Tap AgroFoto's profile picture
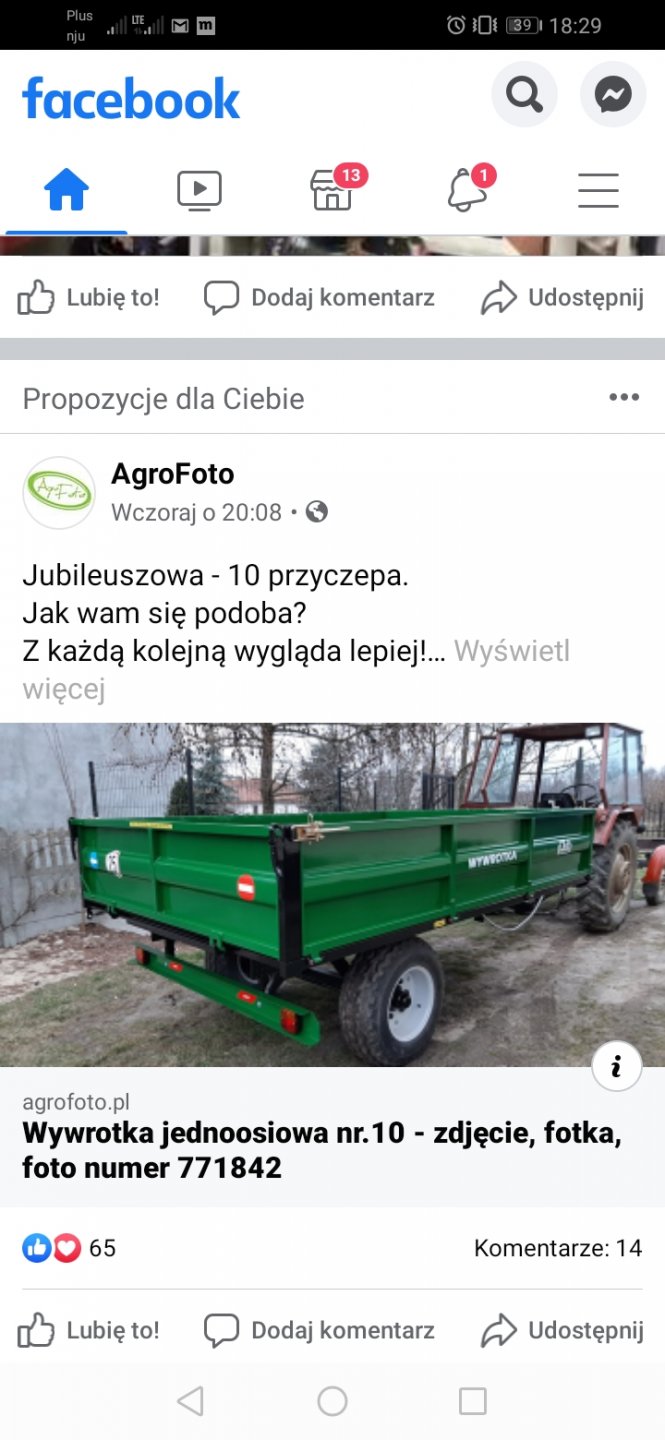Image resolution: width=665 pixels, height=1440 pixels. point(59,493)
